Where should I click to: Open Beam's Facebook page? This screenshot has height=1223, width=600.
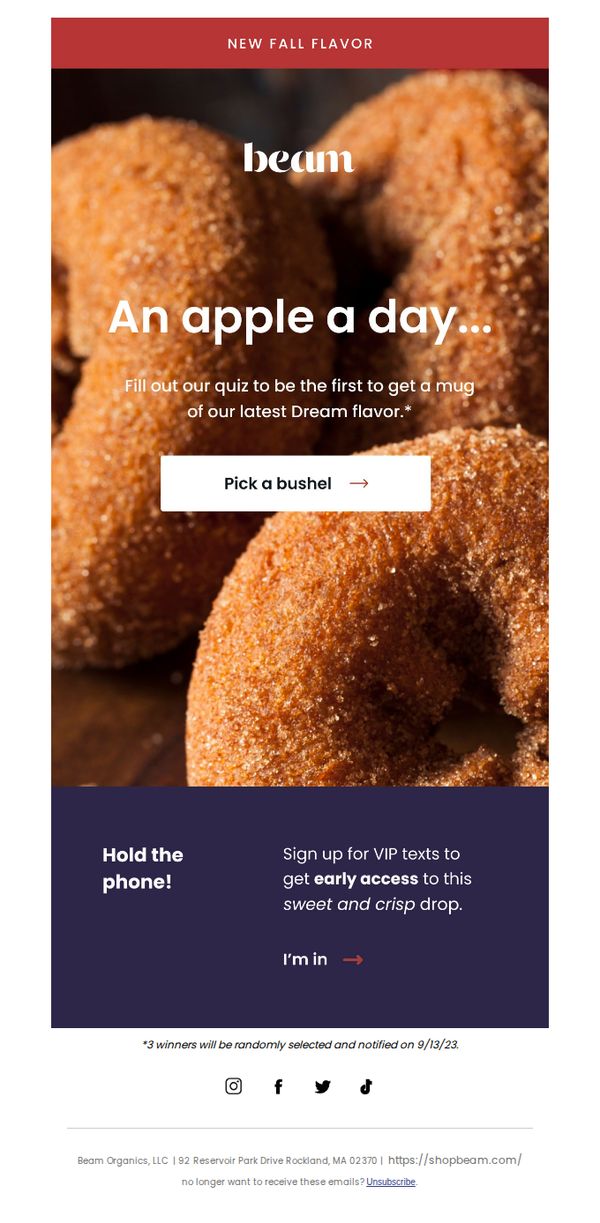[278, 1086]
